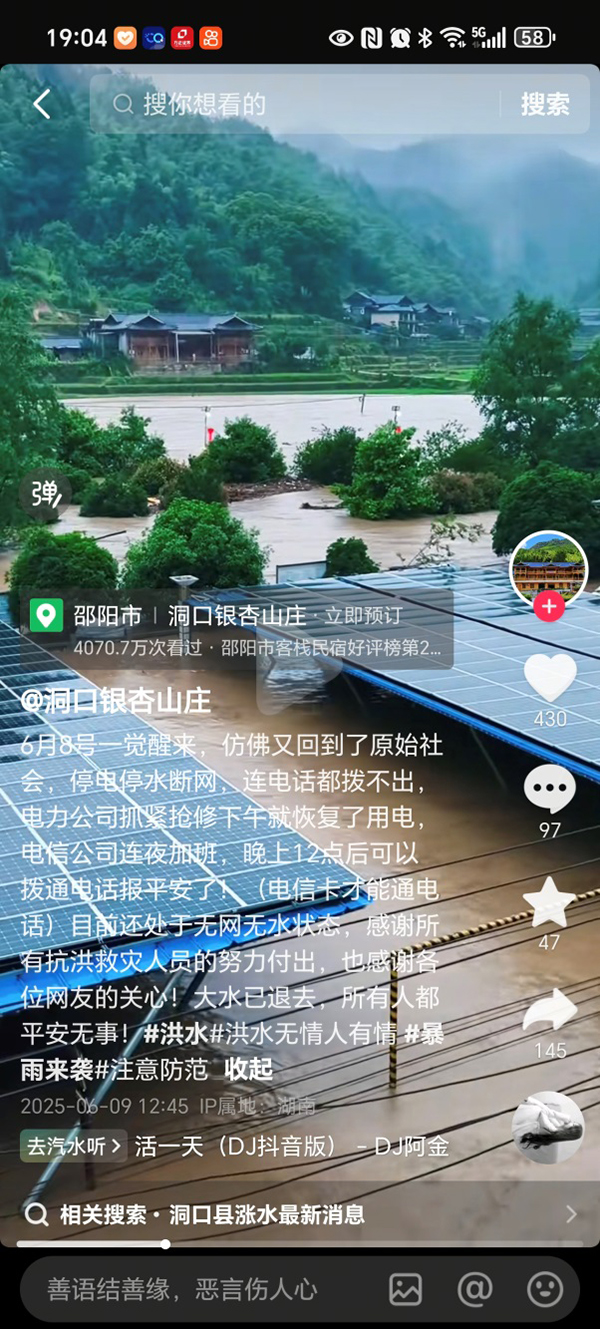
Task: Like the video with the heart icon
Action: pos(549,679)
